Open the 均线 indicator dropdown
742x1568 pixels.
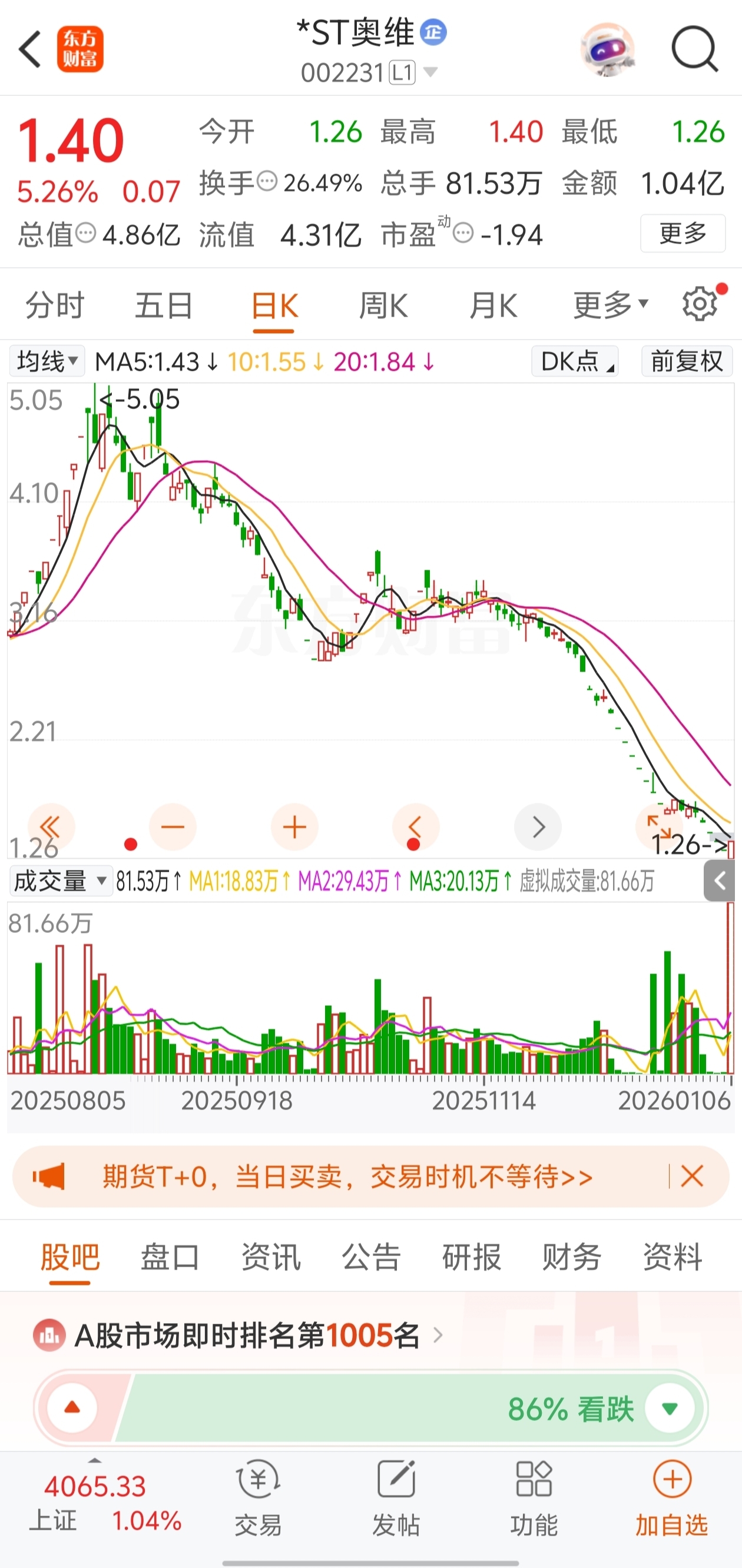coord(47,361)
